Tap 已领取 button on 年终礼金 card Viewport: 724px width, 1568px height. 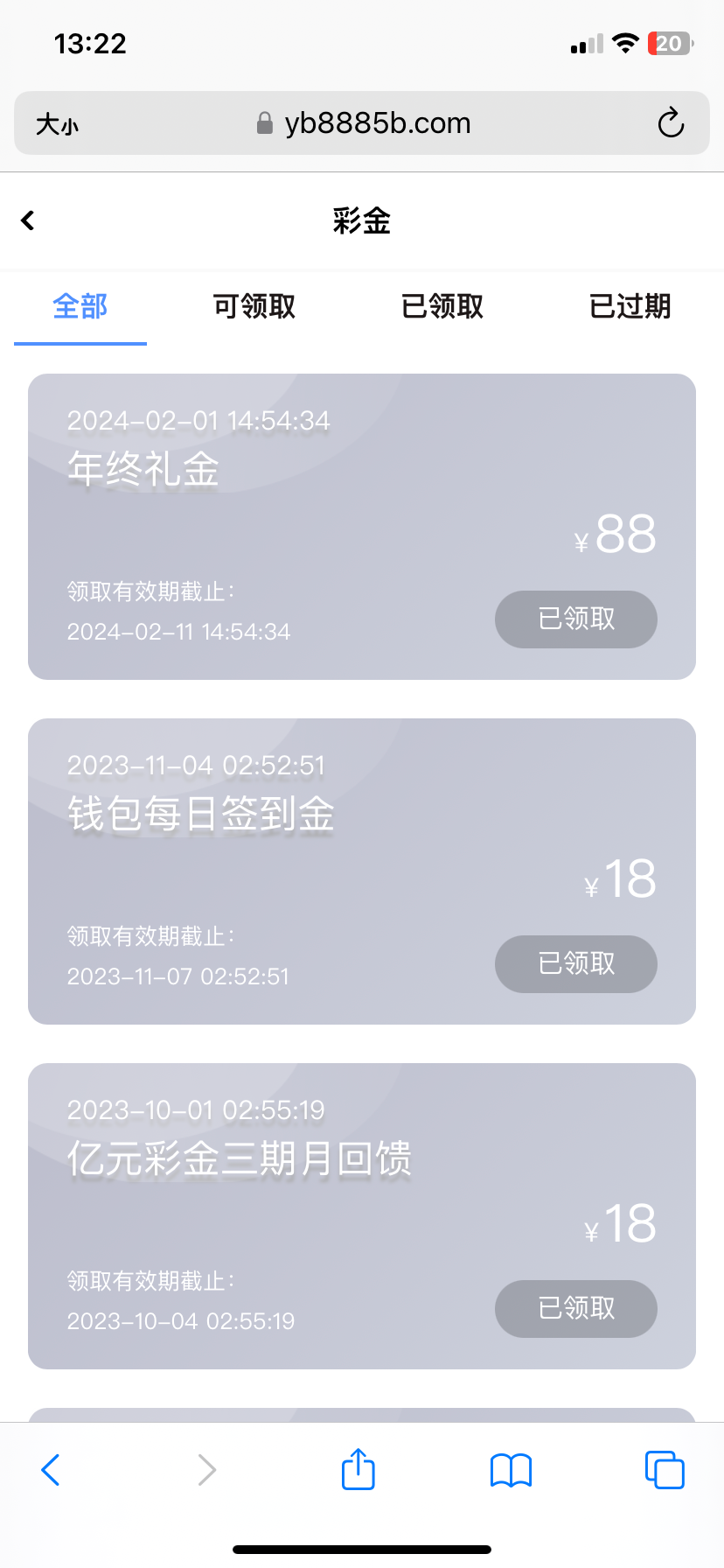[x=576, y=619]
